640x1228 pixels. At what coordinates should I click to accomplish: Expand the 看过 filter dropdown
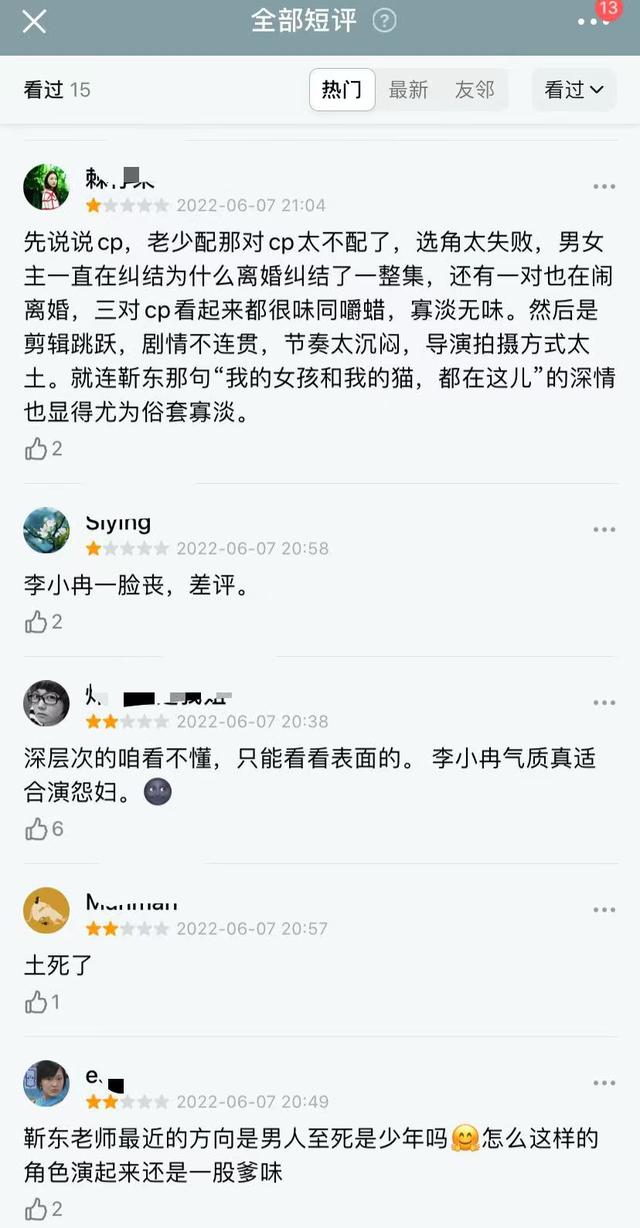(x=574, y=90)
